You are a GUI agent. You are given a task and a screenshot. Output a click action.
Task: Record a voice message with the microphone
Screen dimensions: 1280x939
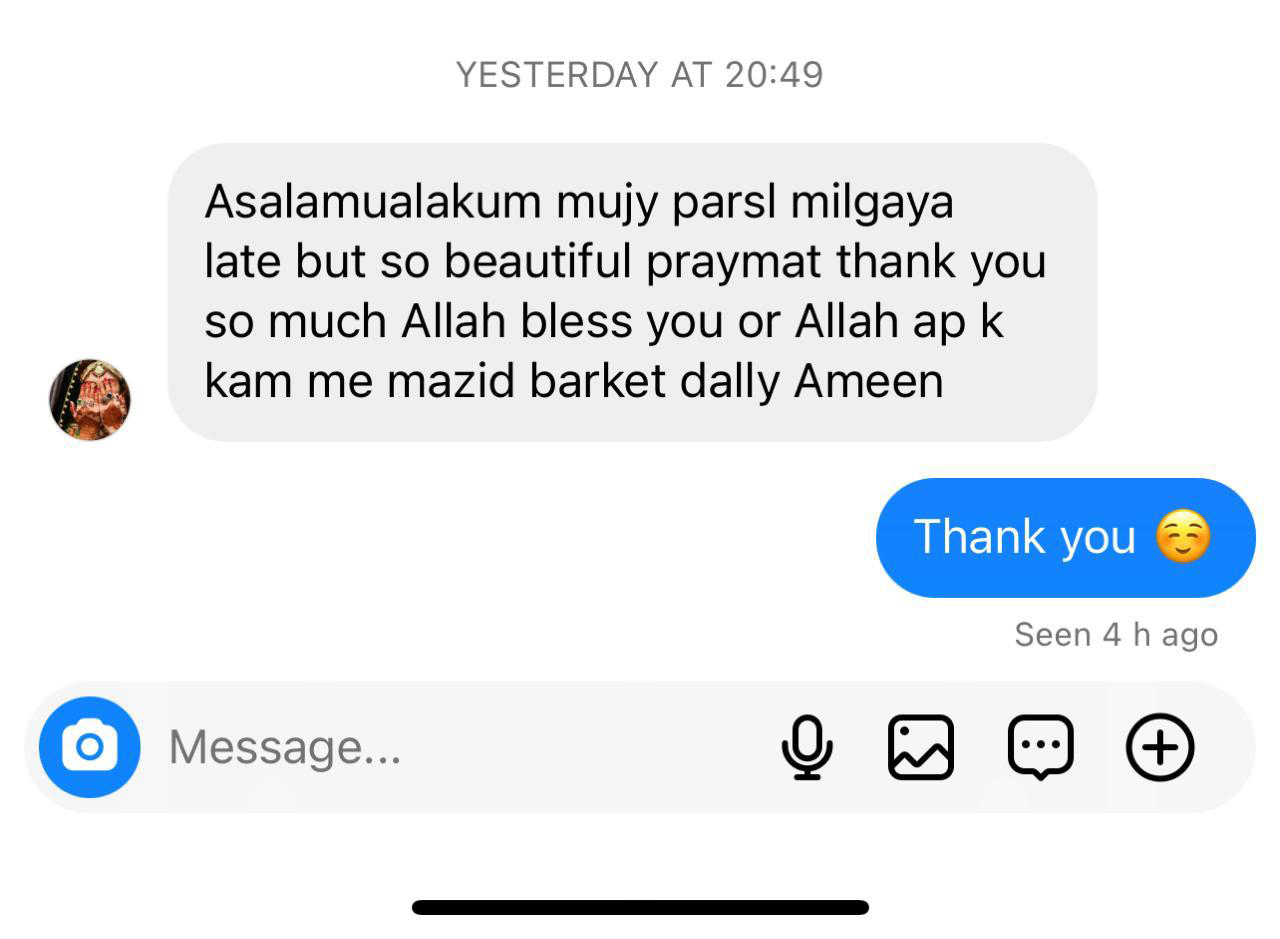pos(806,747)
